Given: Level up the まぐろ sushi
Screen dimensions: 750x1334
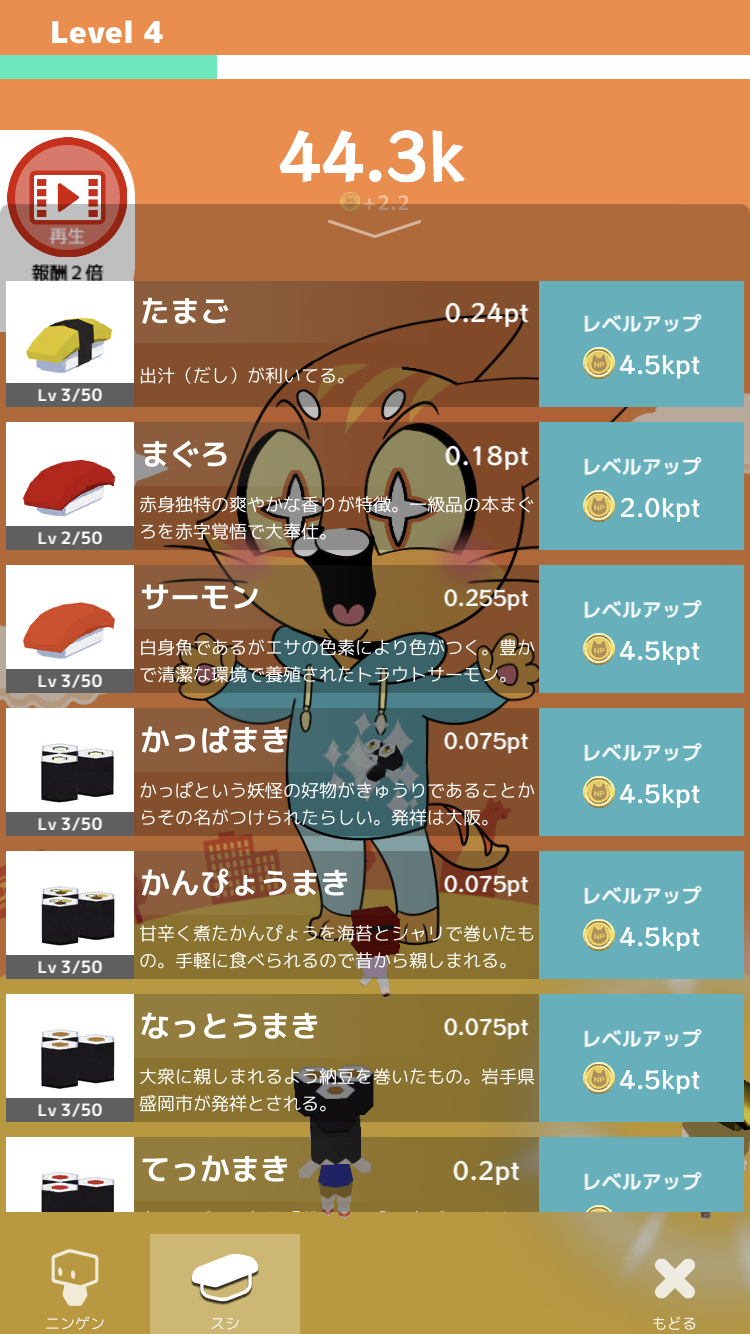Looking at the screenshot, I should point(641,487).
